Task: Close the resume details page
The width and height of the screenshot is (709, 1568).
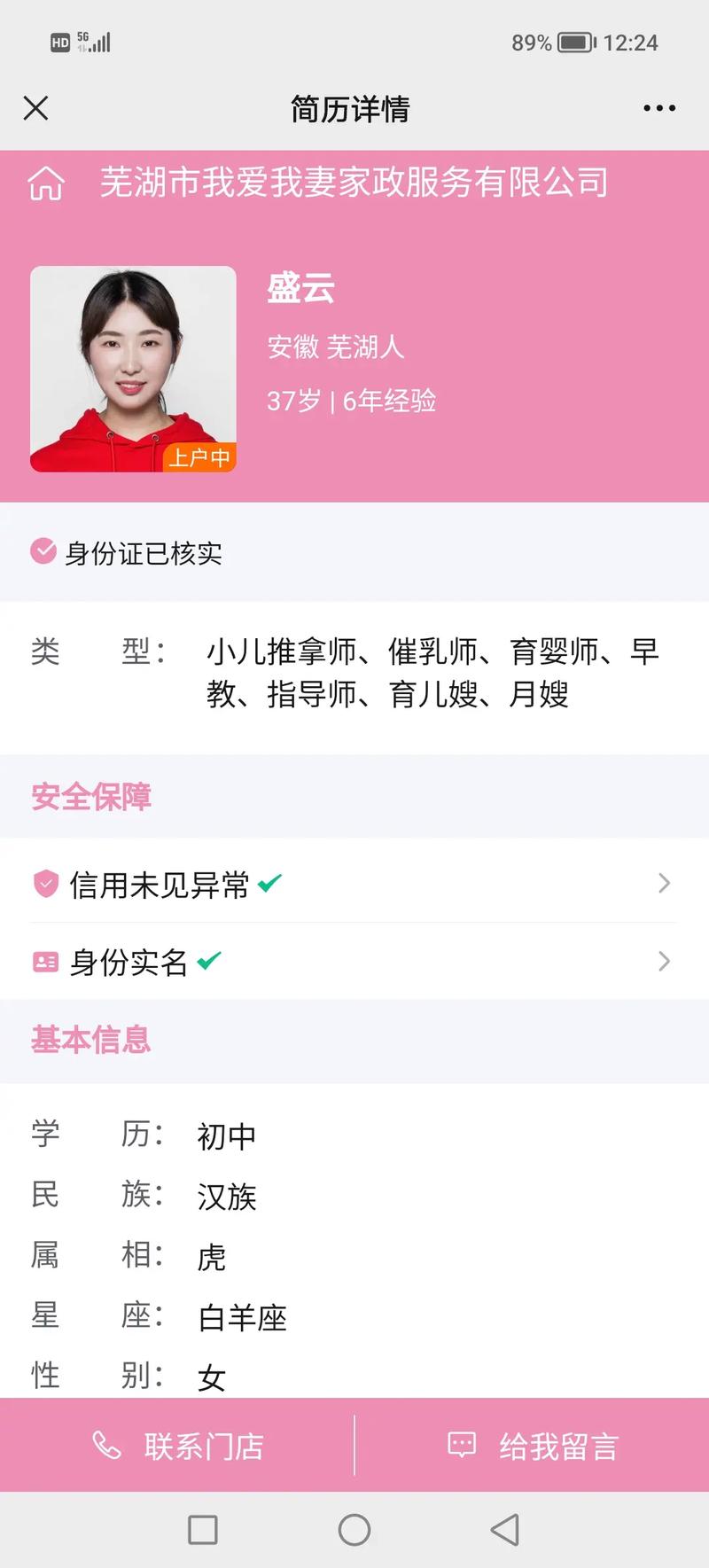Action: 35,108
